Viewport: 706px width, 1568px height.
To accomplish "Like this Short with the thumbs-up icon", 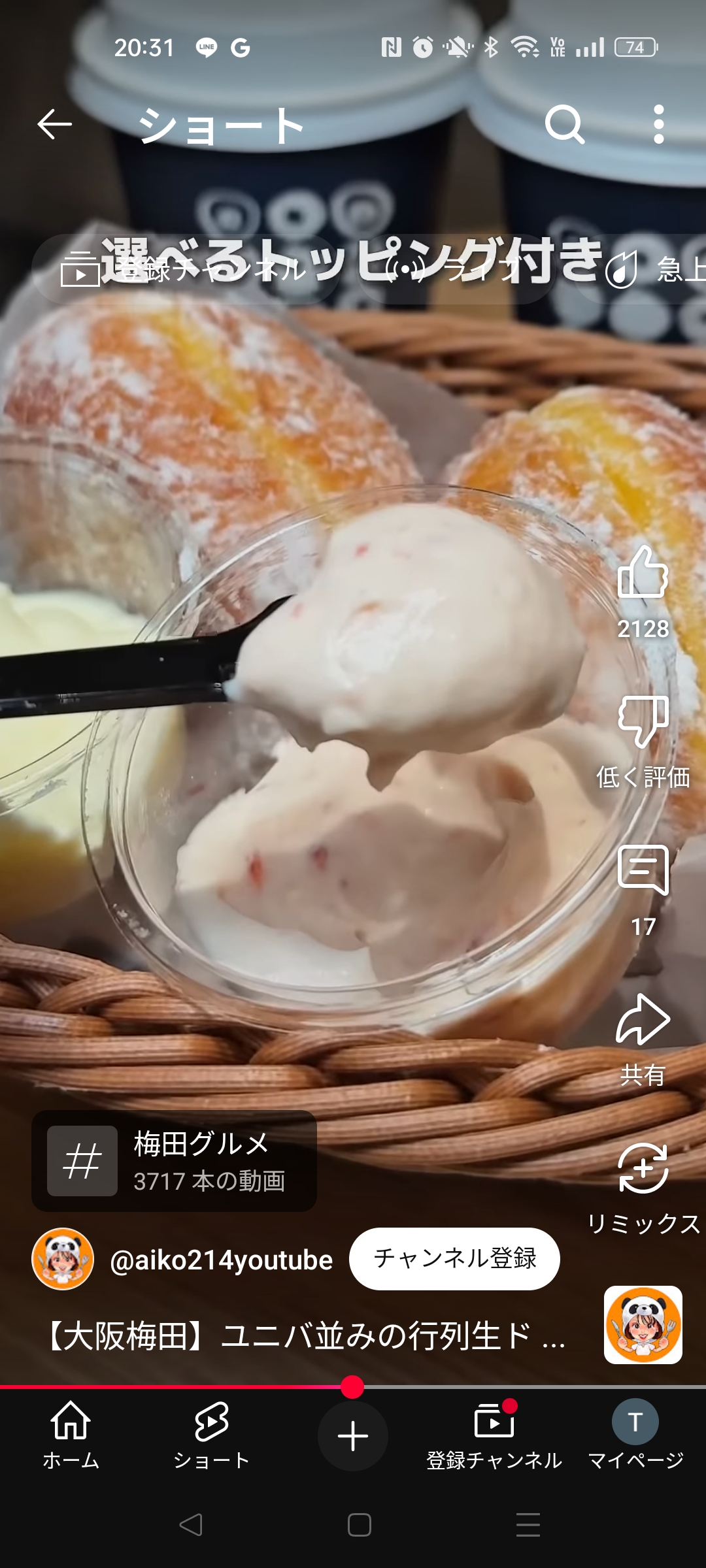I will 643,572.
